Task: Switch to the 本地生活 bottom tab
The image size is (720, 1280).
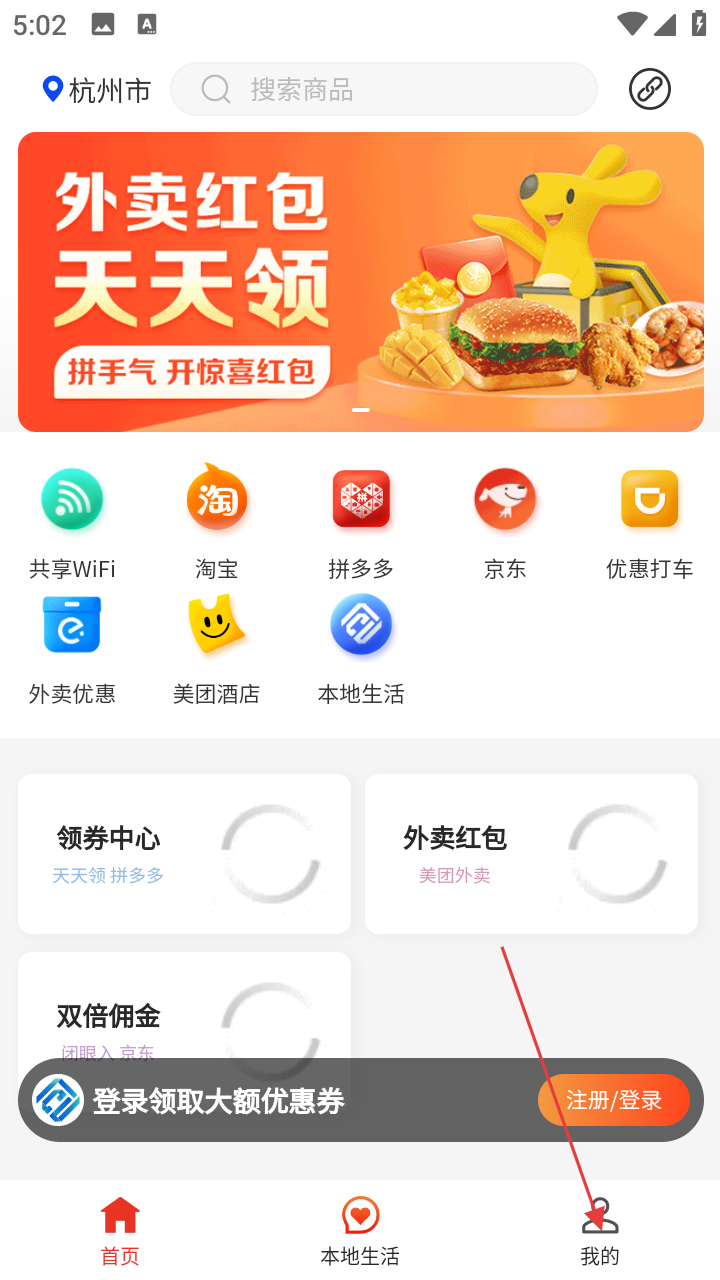Action: pos(360,1231)
